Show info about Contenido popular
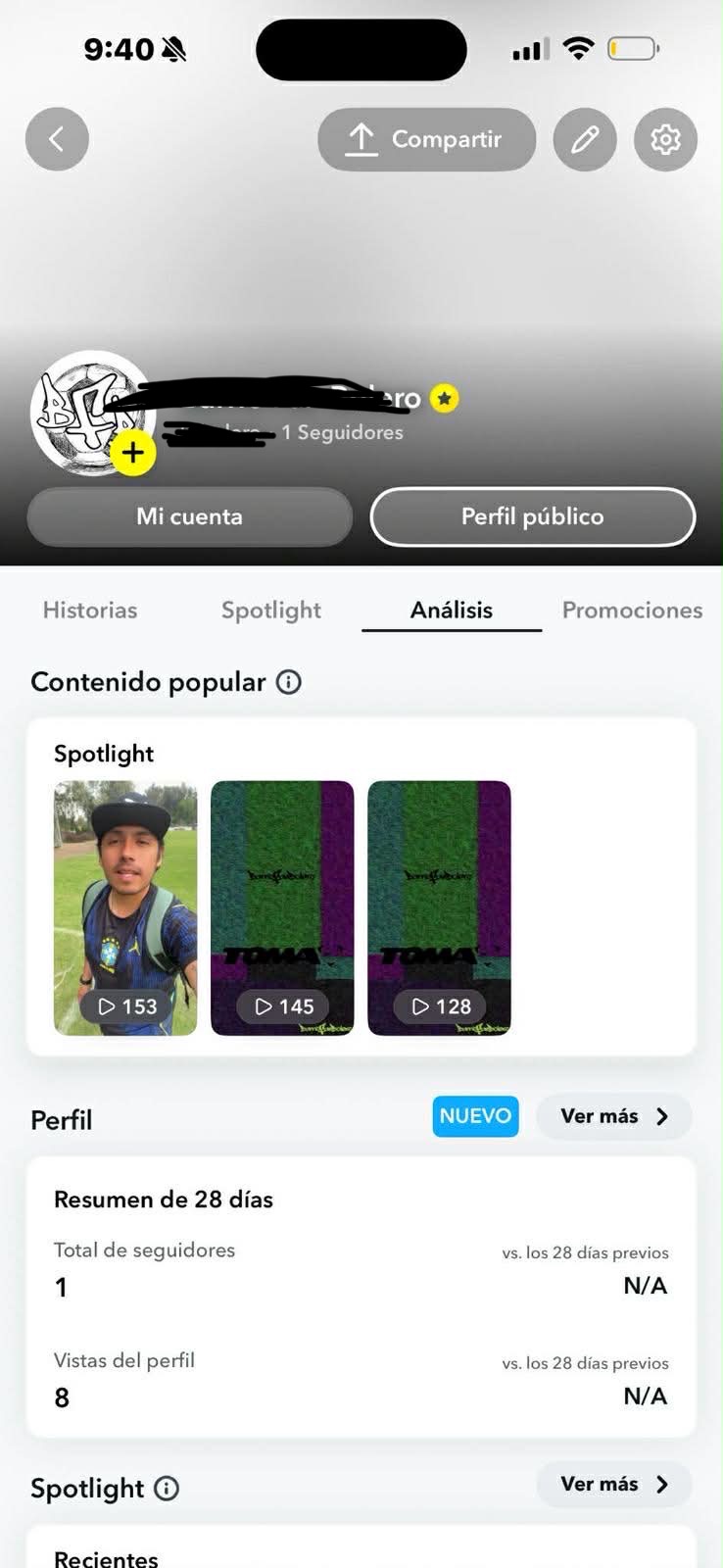Viewport: 723px width, 1568px height. [289, 682]
